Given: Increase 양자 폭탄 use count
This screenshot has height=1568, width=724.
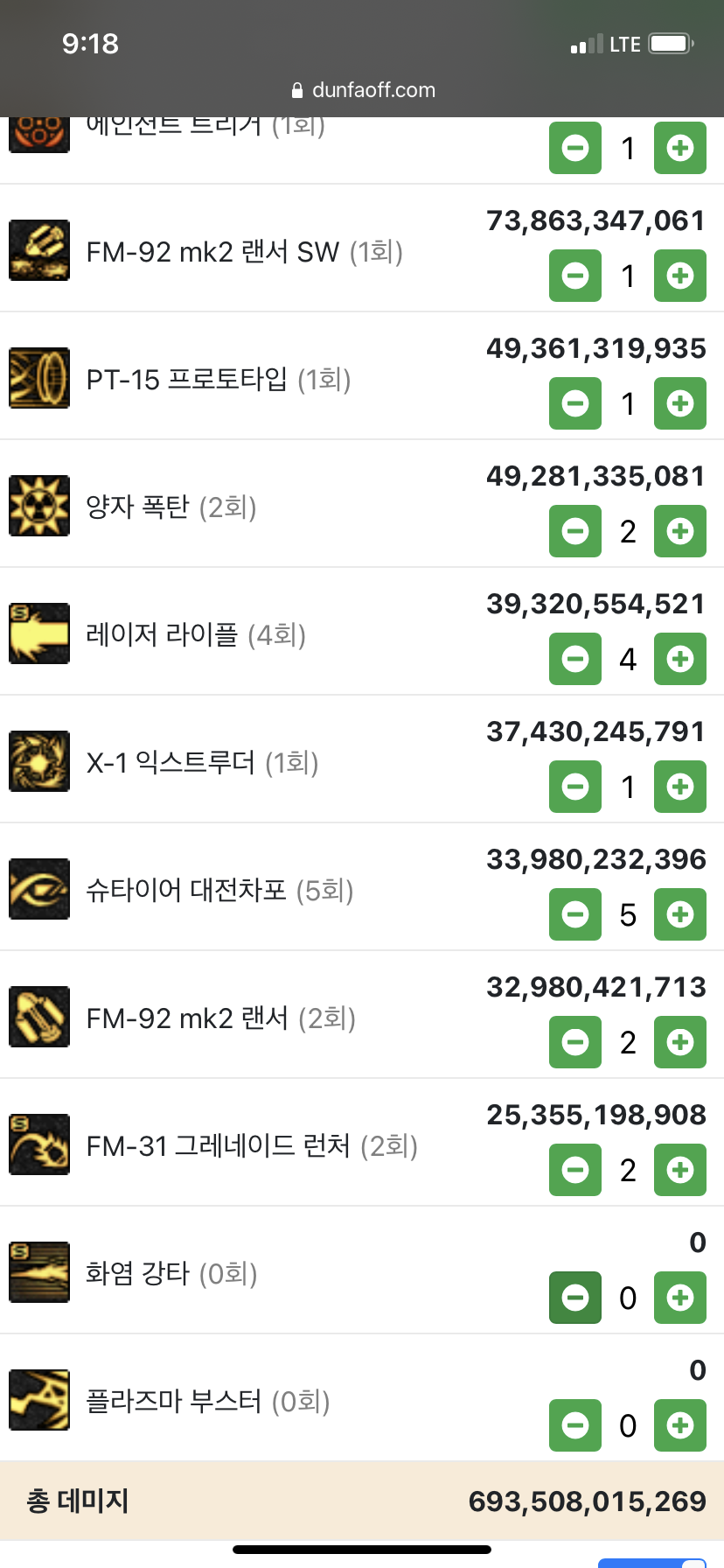Looking at the screenshot, I should [680, 531].
